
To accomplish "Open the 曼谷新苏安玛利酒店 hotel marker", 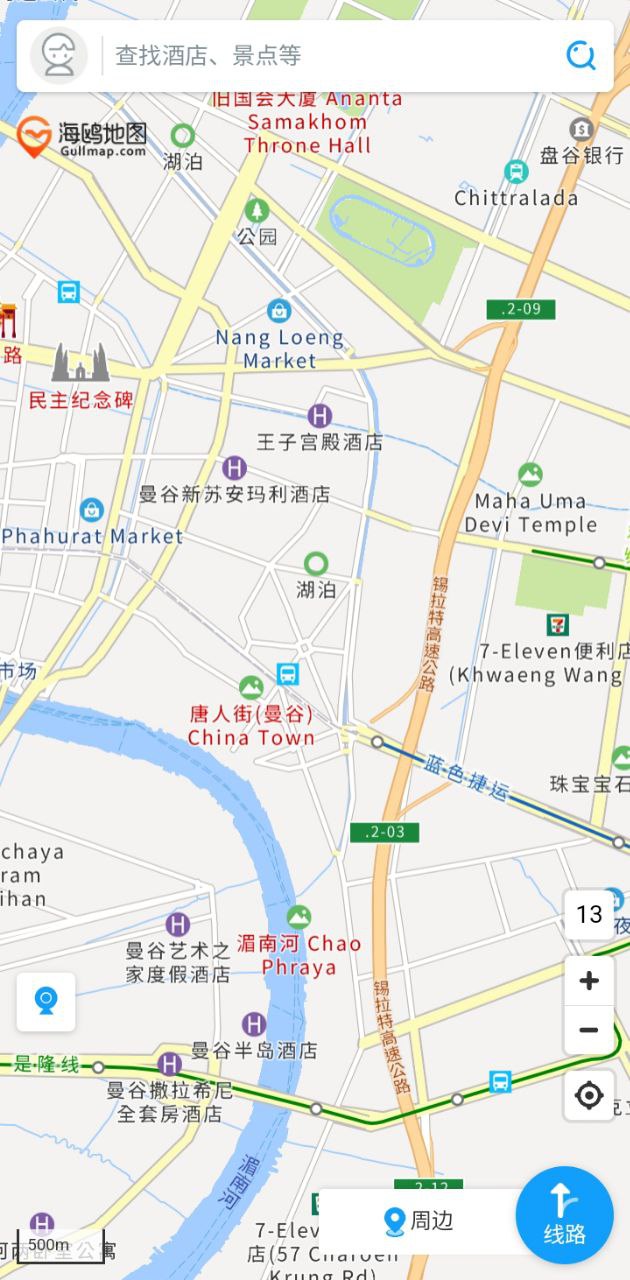I will tap(234, 468).
